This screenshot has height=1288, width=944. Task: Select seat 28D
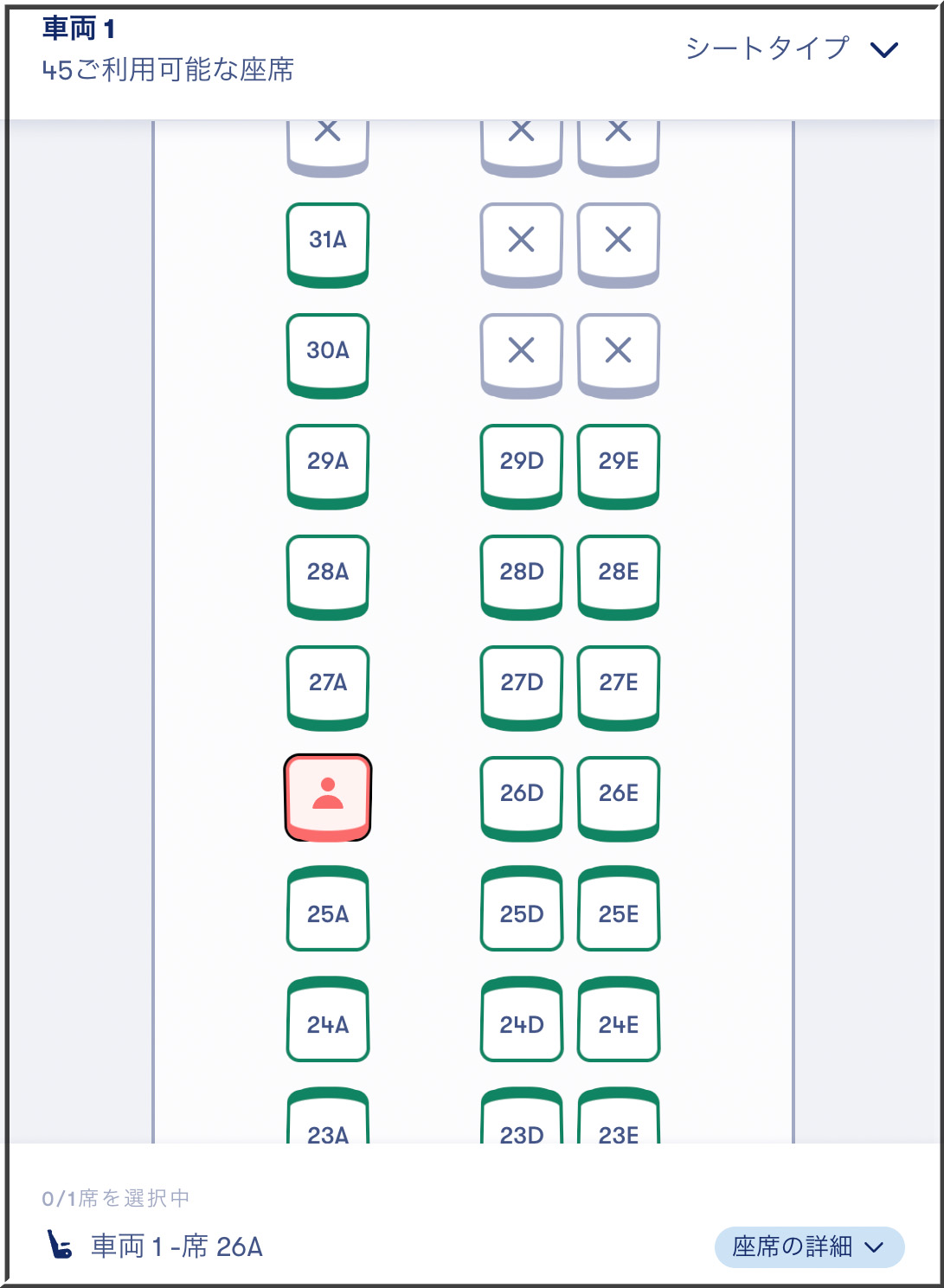click(x=522, y=574)
